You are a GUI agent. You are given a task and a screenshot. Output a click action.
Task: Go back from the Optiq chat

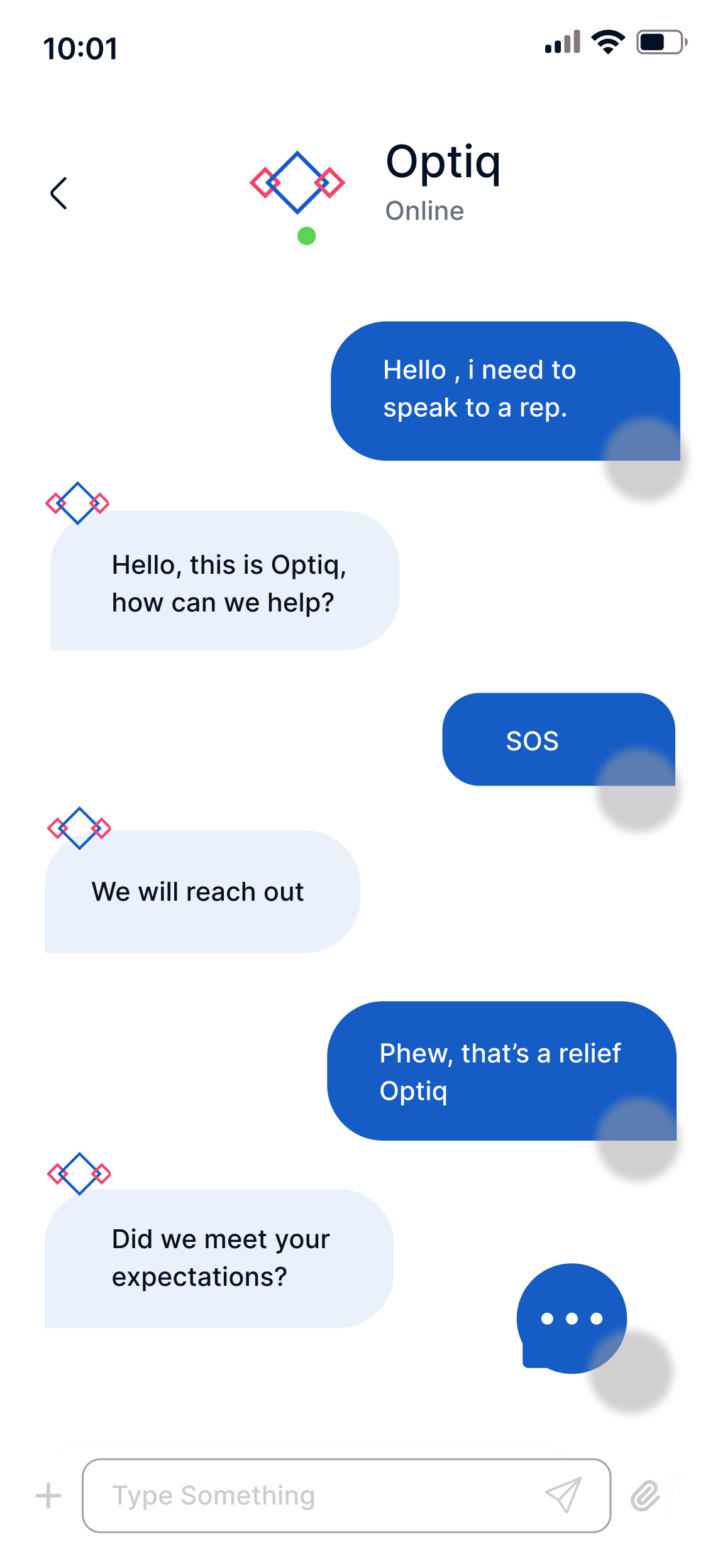[x=58, y=193]
